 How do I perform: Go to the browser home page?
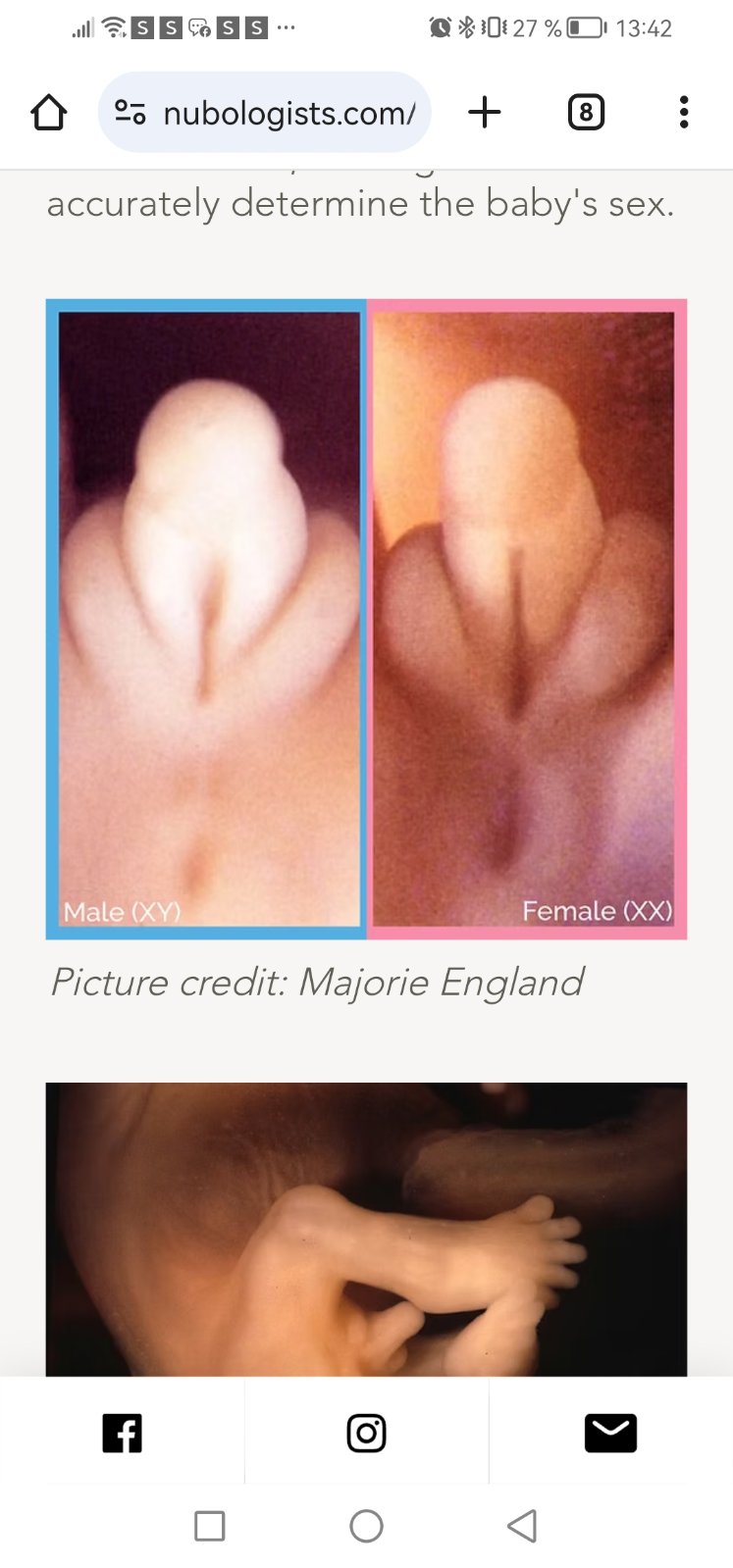48,113
